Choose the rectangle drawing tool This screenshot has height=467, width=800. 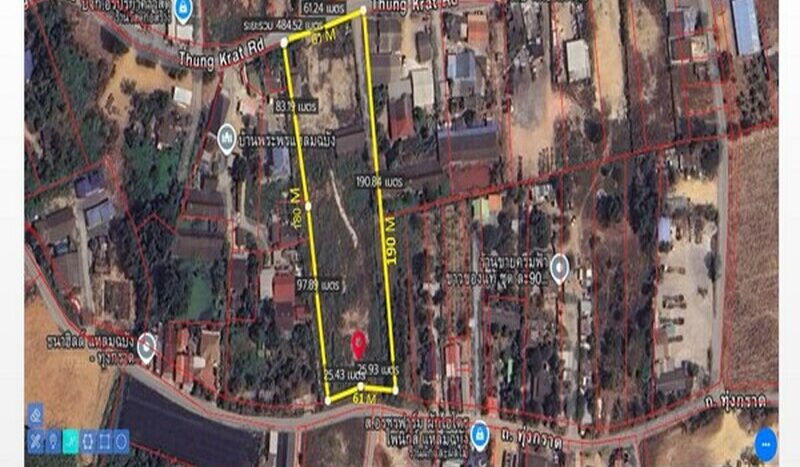tap(104, 441)
